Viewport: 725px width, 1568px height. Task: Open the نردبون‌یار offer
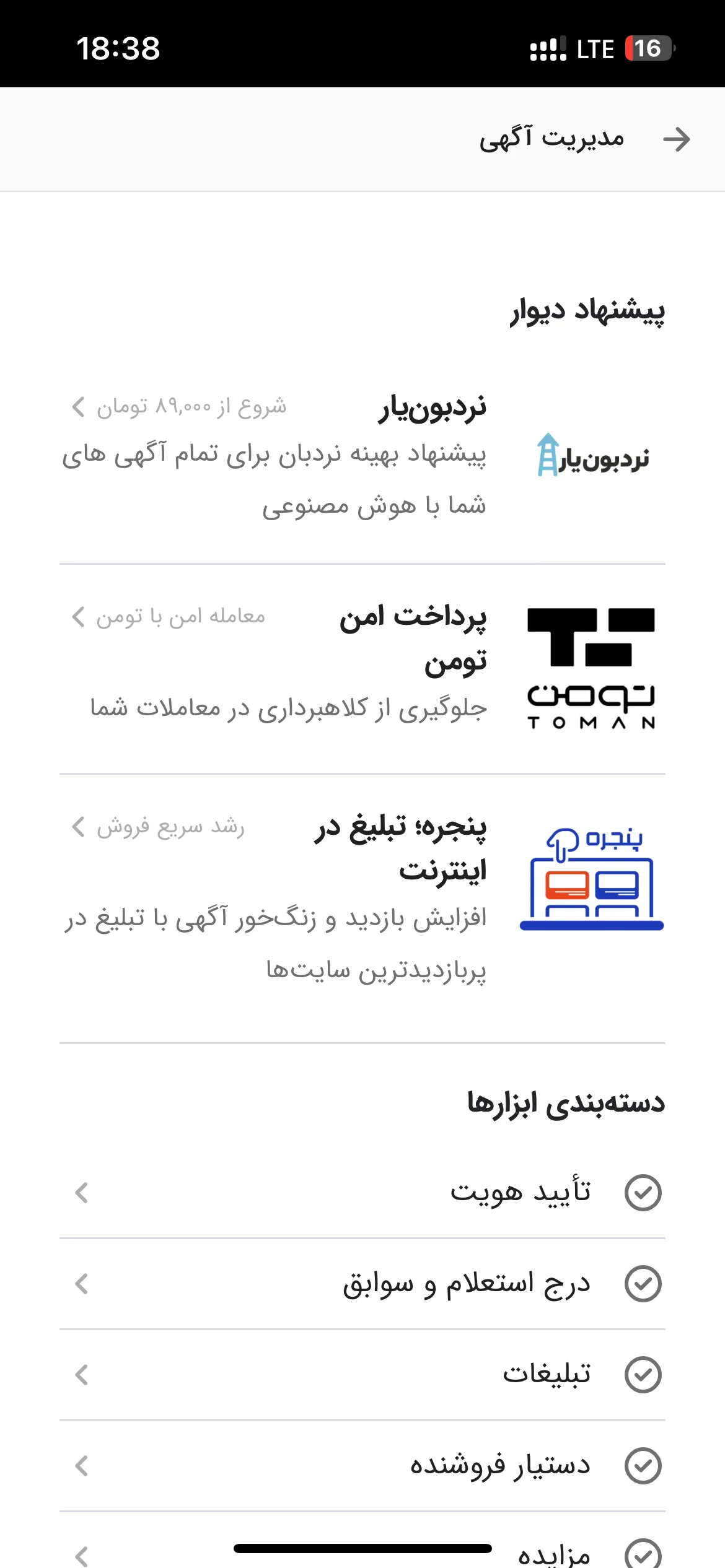coord(362,459)
